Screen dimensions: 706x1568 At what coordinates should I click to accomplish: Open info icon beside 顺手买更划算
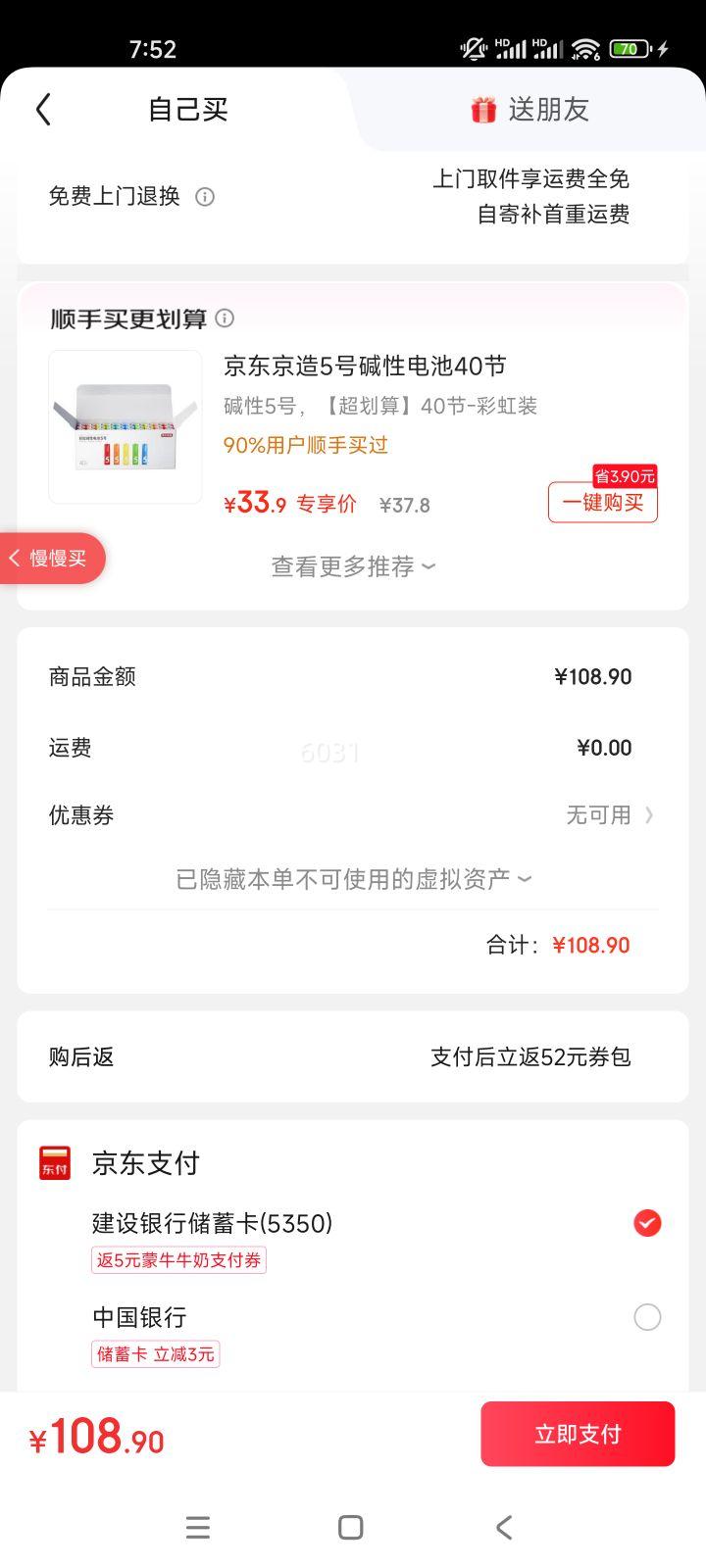[225, 318]
